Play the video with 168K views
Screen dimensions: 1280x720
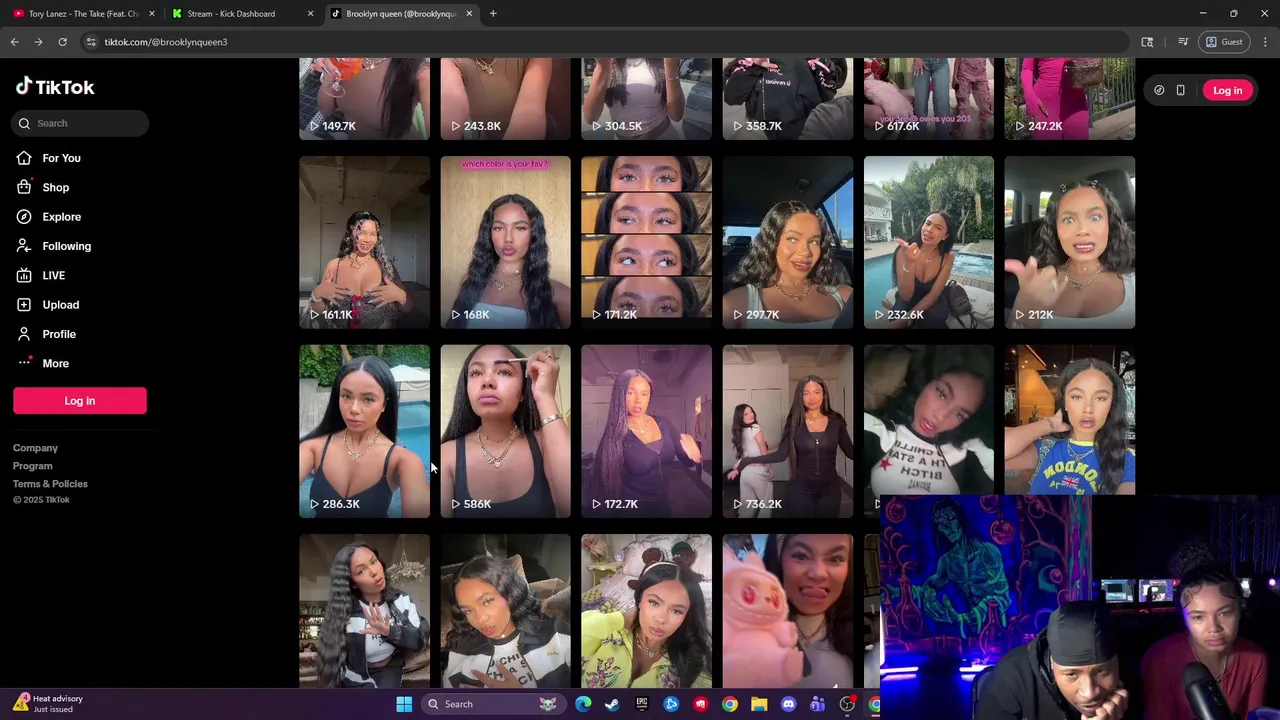tap(505, 242)
